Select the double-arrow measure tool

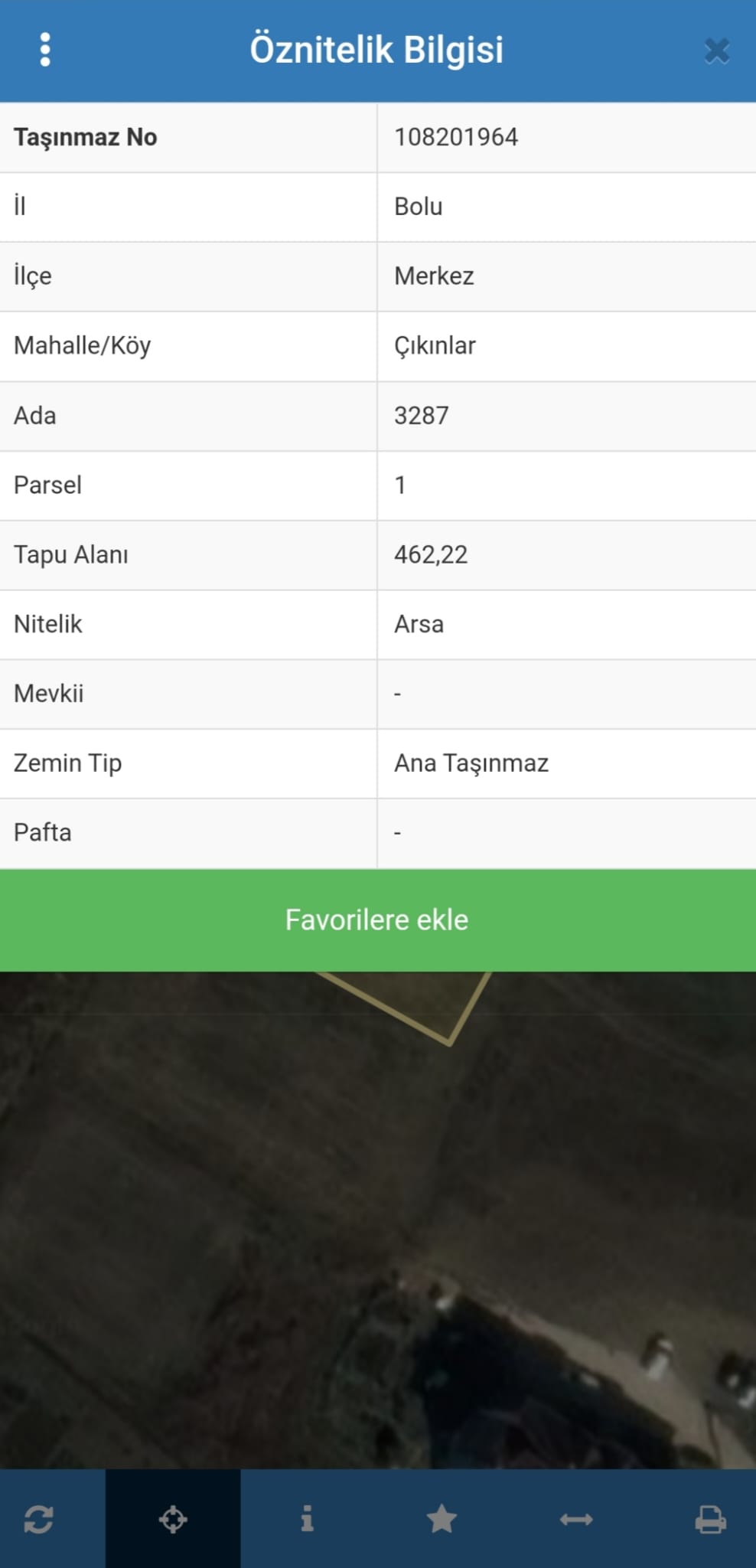576,1520
